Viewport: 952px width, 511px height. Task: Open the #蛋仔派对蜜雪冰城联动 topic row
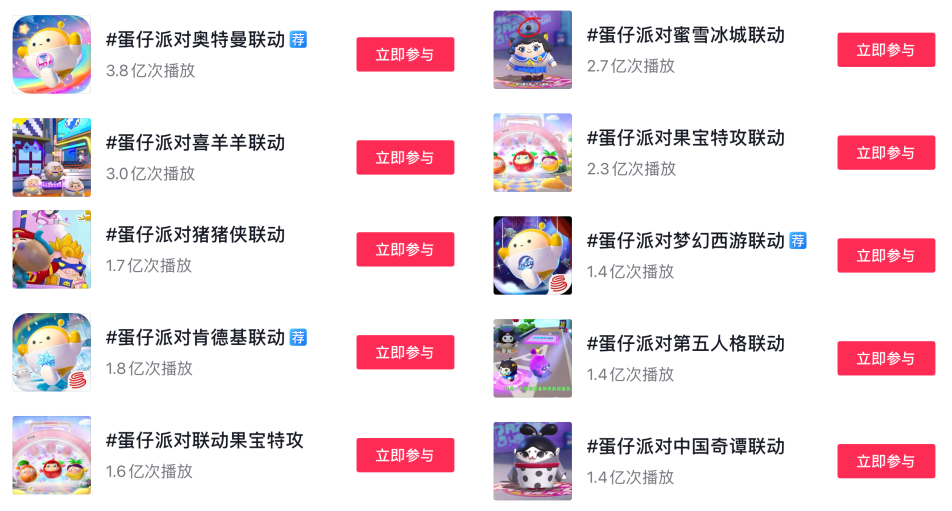coord(685,36)
